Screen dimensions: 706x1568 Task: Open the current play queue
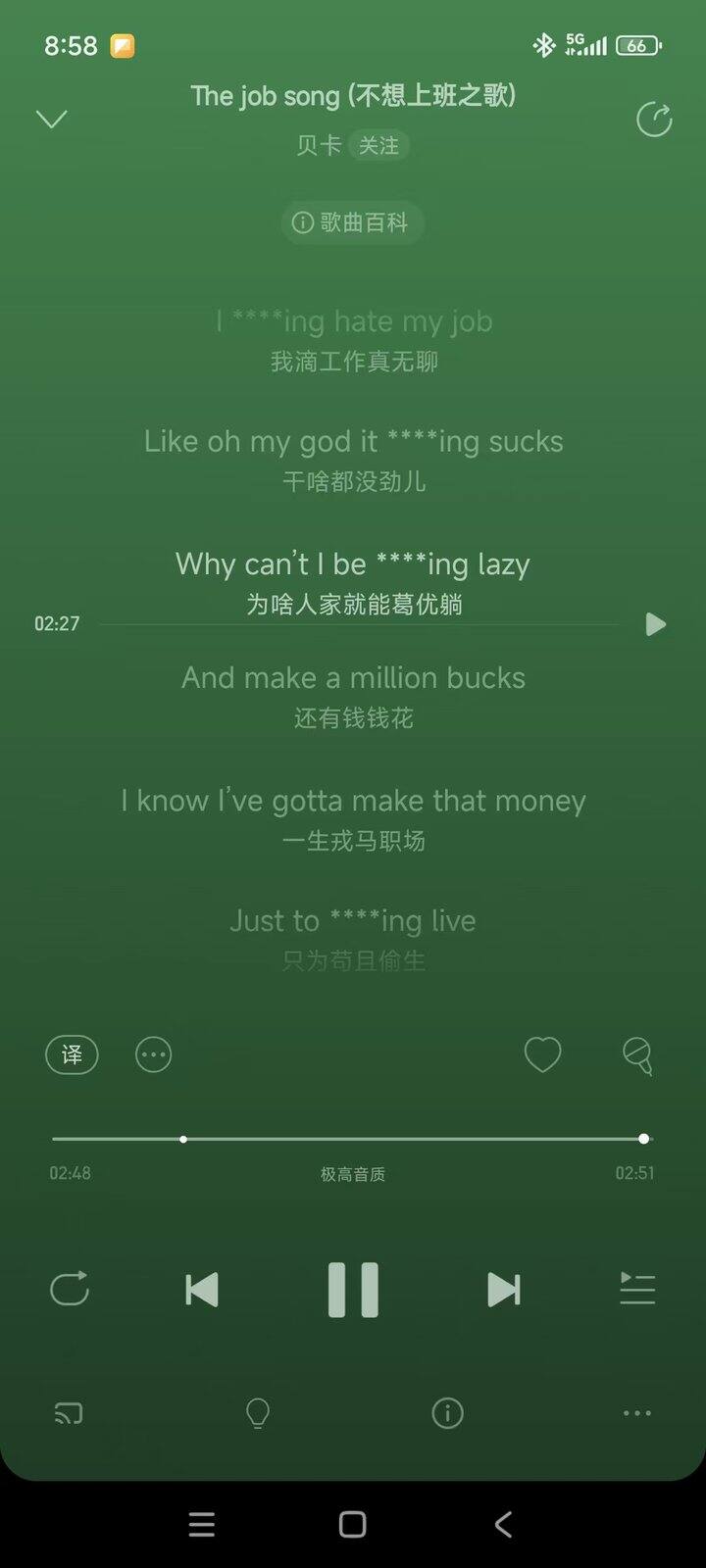click(637, 1289)
